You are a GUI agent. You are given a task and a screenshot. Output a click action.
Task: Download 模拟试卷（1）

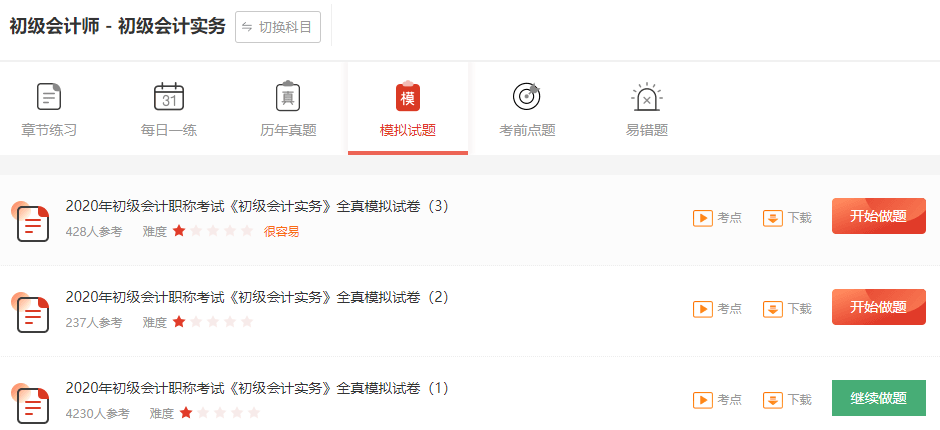788,399
